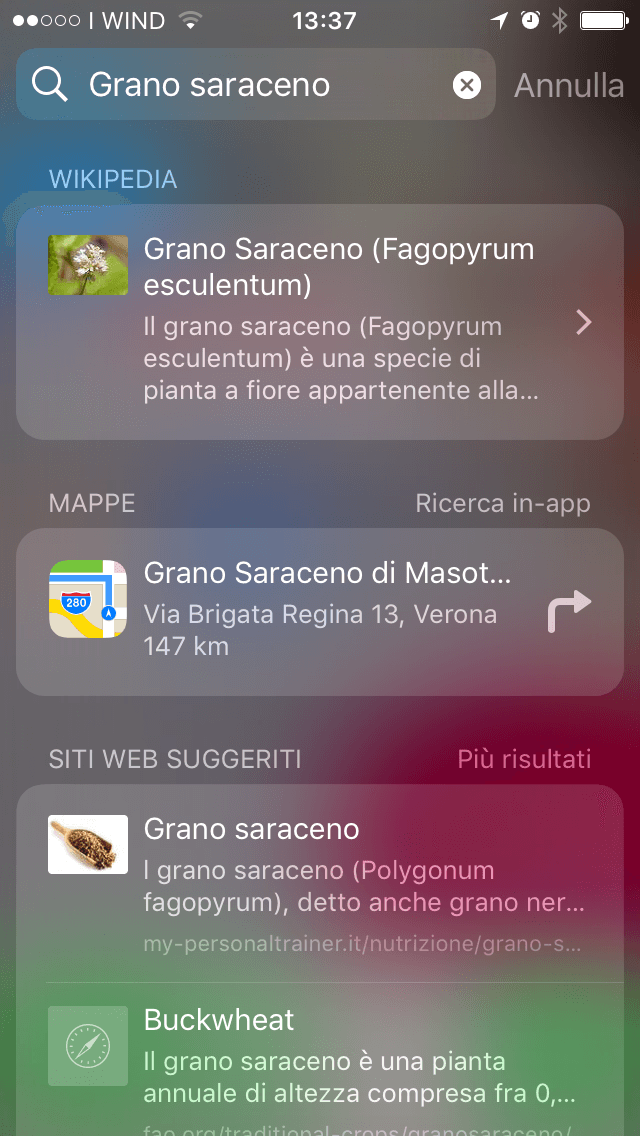
Task: Get directions to Via Brigata Regina 13
Action: point(569,611)
